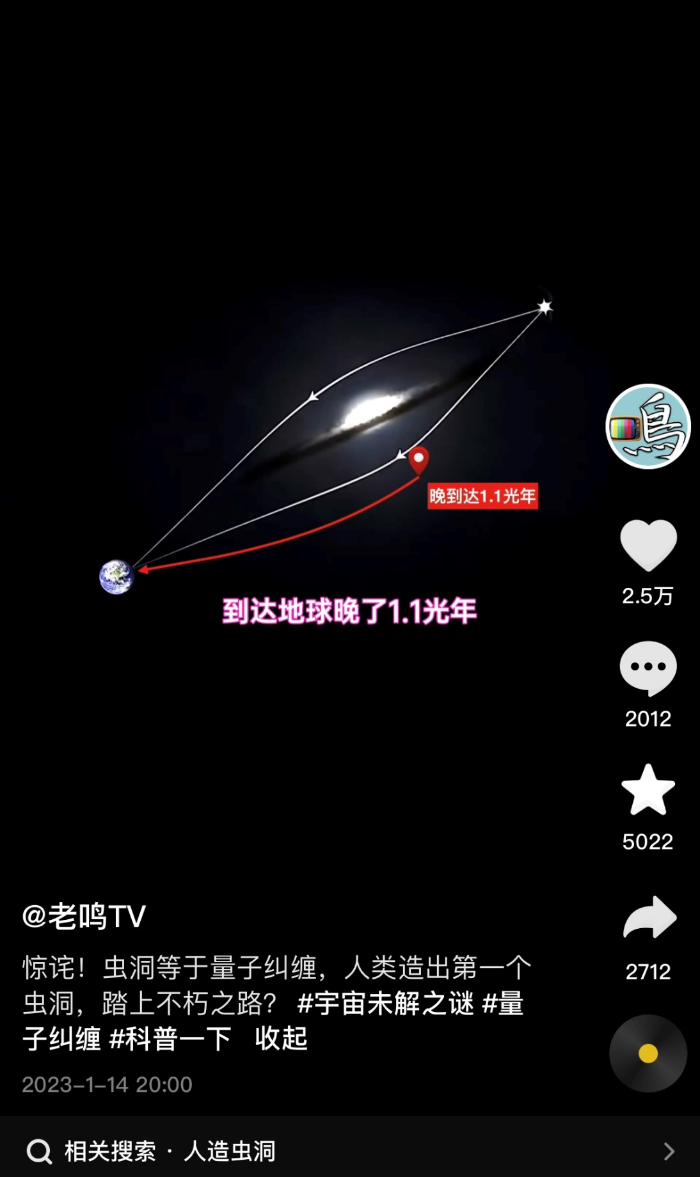Image resolution: width=700 pixels, height=1177 pixels.
Task: Like this video with the heart
Action: (x=648, y=546)
